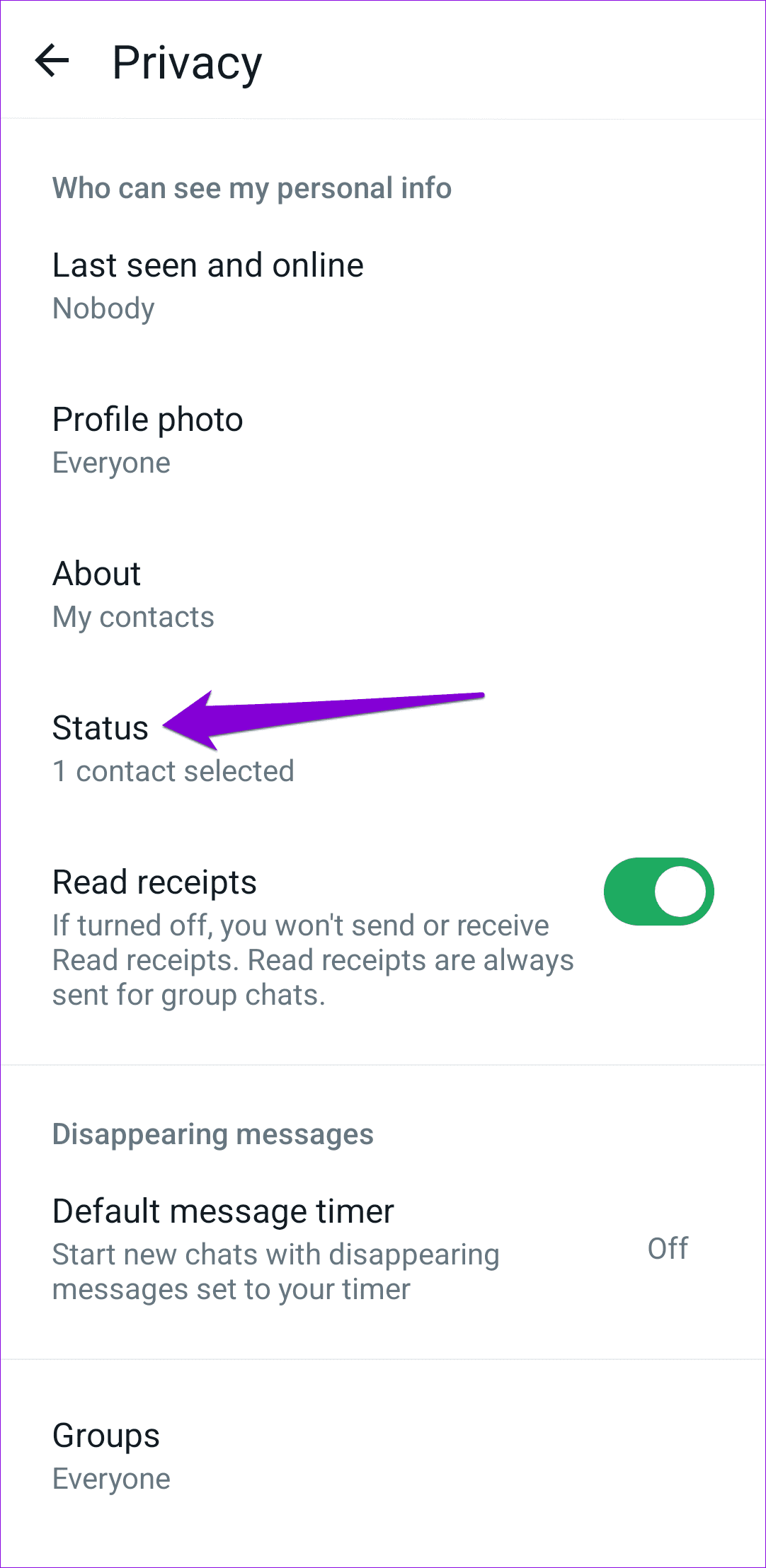Tap the Nobody label under Last seen
Screen dimensions: 766x1568
(x=103, y=308)
